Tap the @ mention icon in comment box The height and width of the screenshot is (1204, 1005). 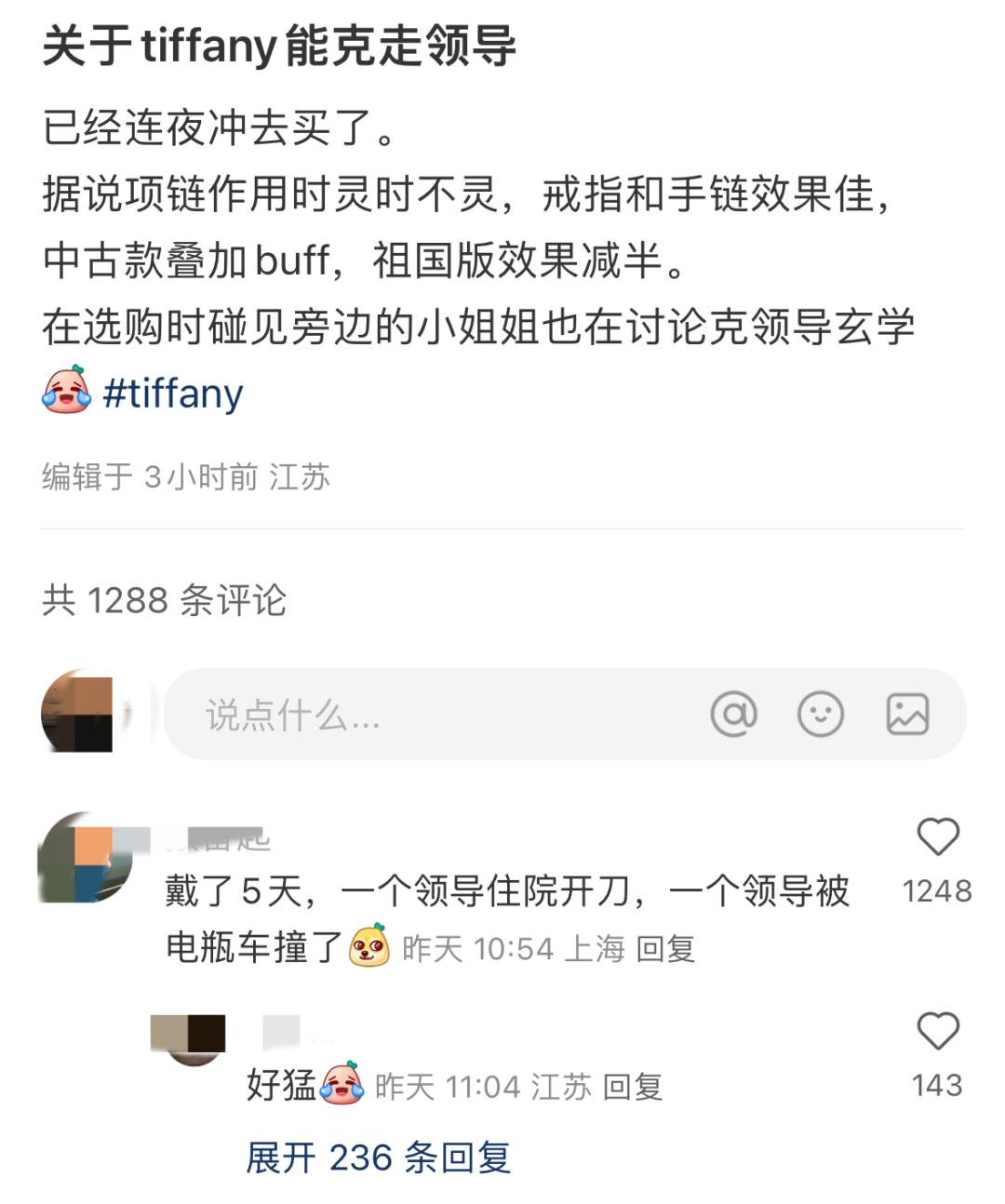coord(733,715)
